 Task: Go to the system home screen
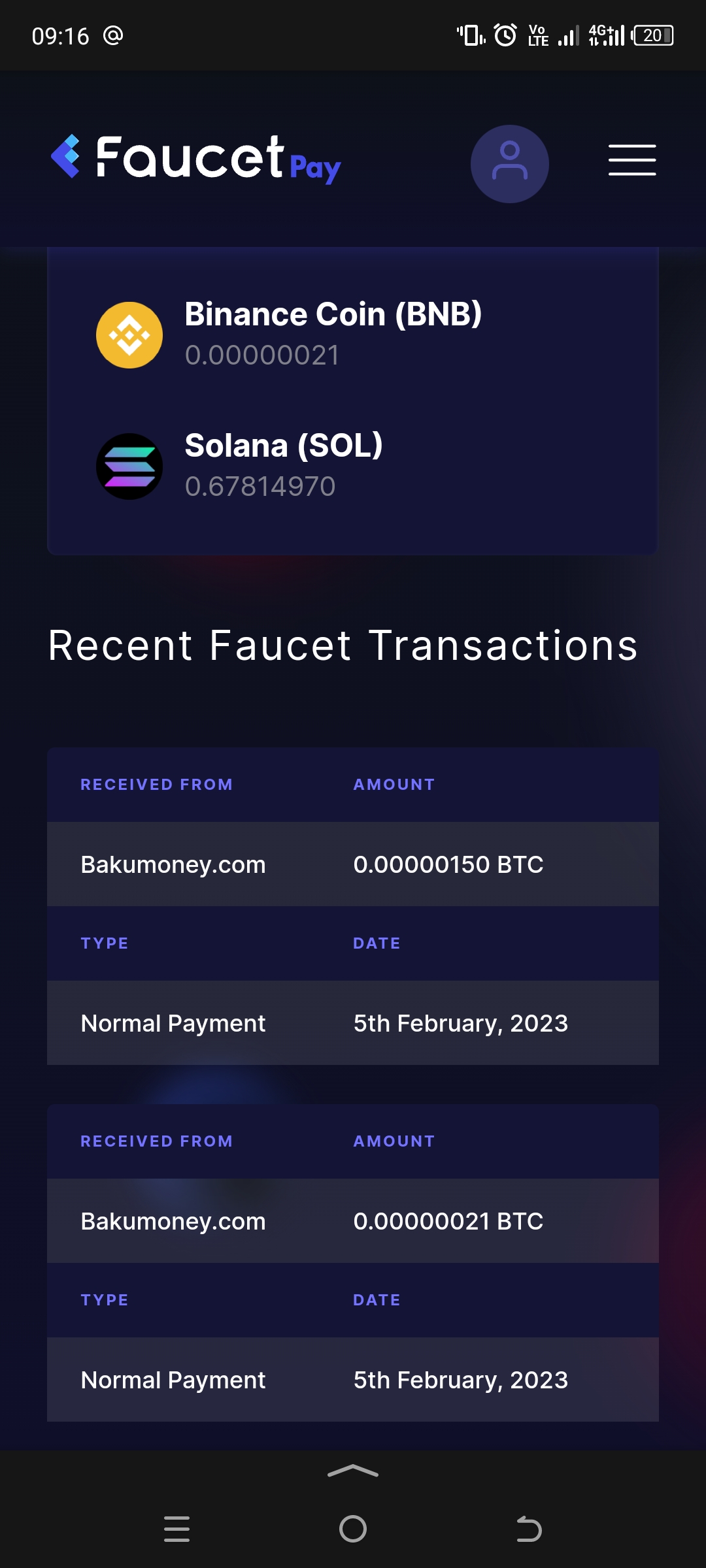point(353,1529)
